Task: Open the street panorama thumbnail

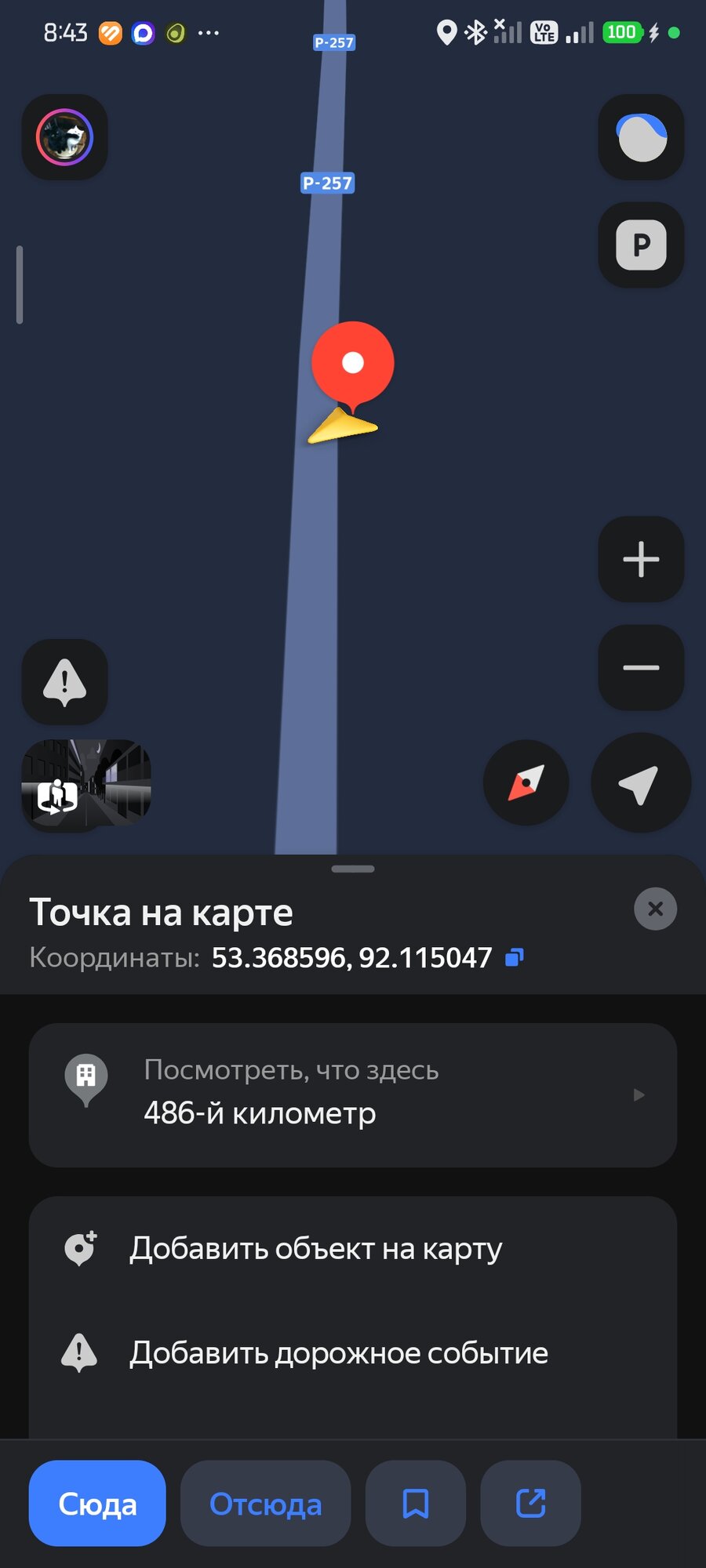Action: [86, 784]
